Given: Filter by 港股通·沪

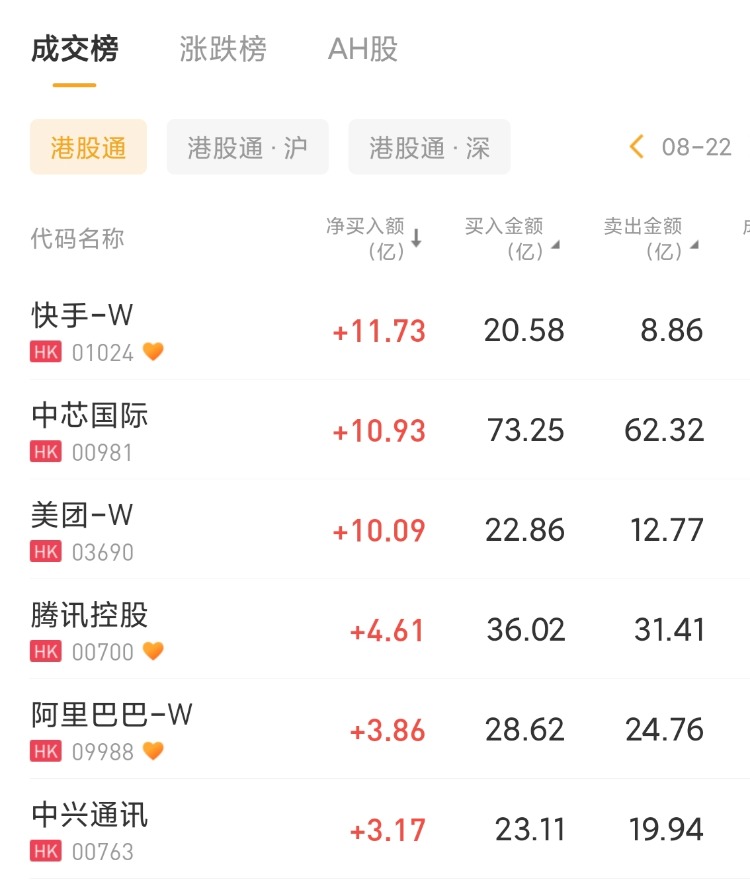Looking at the screenshot, I should tap(247, 147).
